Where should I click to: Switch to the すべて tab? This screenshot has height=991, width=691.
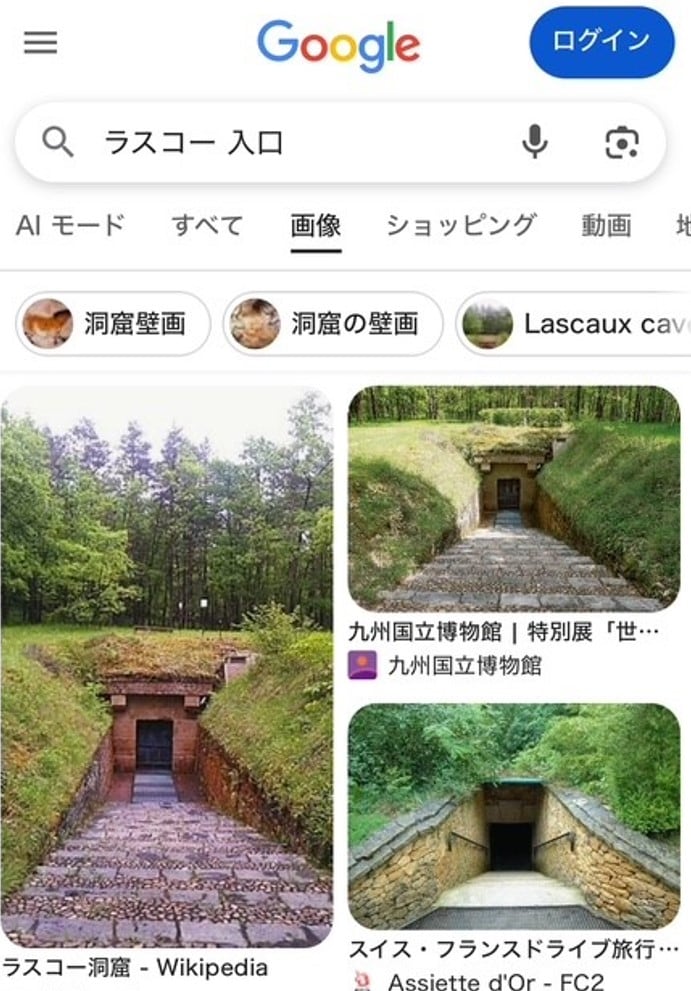207,225
